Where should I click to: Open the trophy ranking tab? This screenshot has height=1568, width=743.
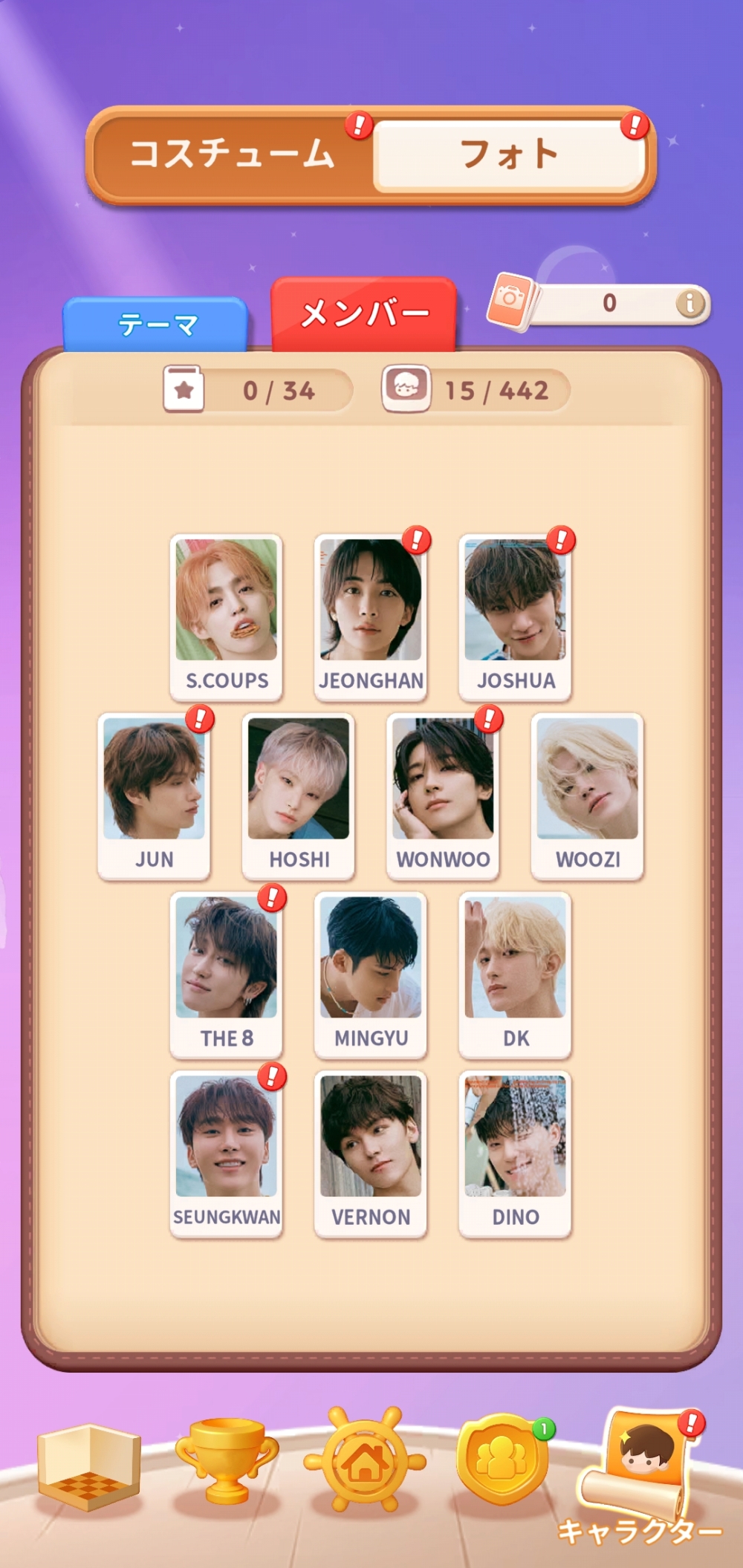click(x=227, y=1460)
